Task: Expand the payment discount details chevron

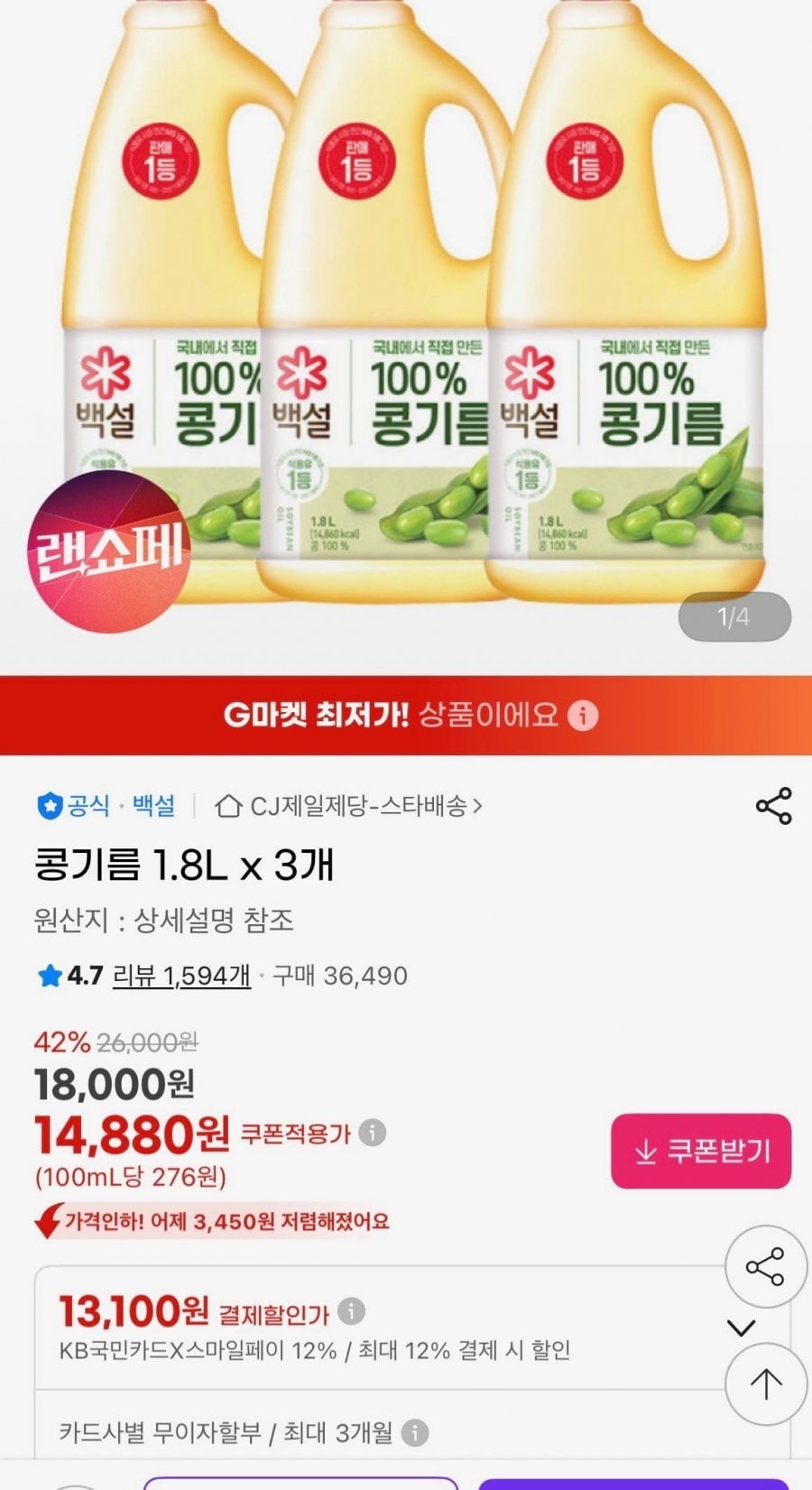Action: 741,1328
